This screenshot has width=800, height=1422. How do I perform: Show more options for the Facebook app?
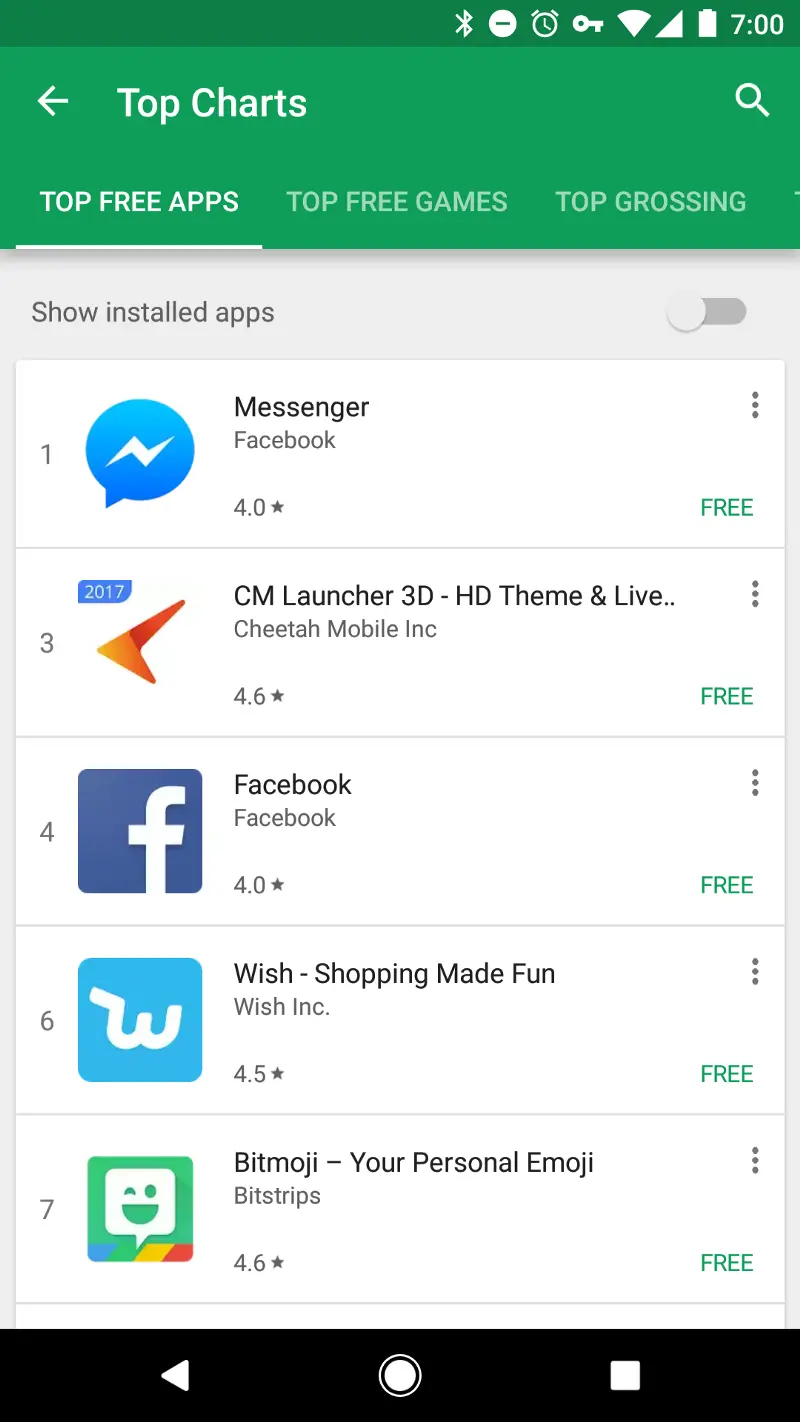[755, 783]
